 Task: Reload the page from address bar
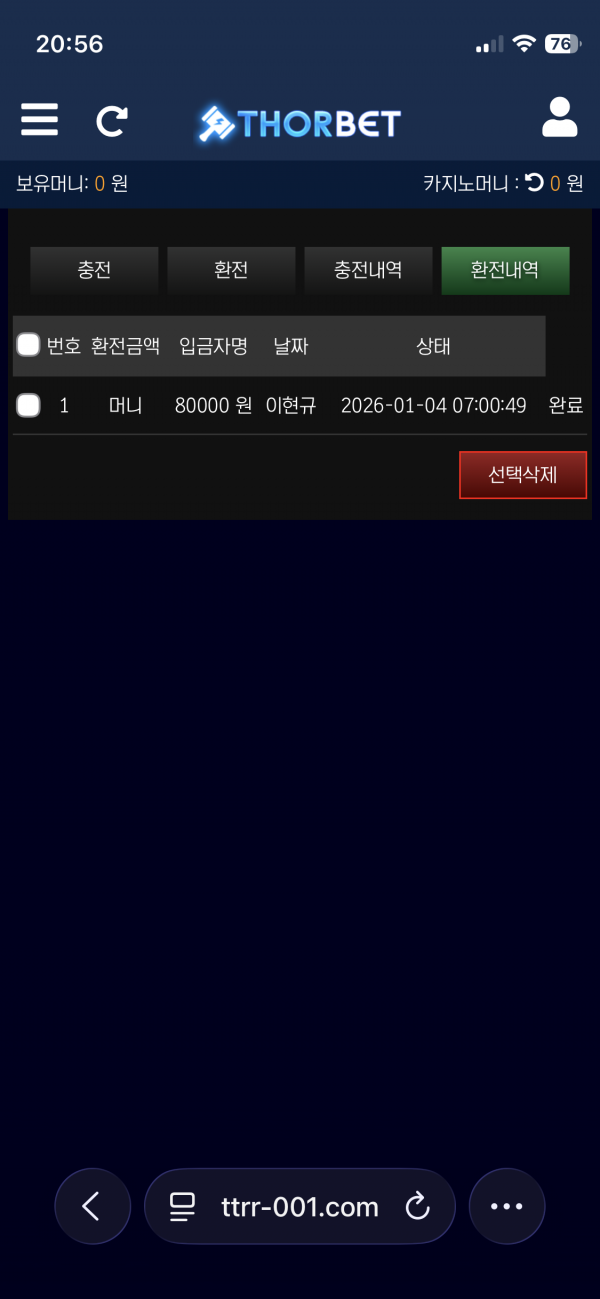click(x=417, y=1206)
